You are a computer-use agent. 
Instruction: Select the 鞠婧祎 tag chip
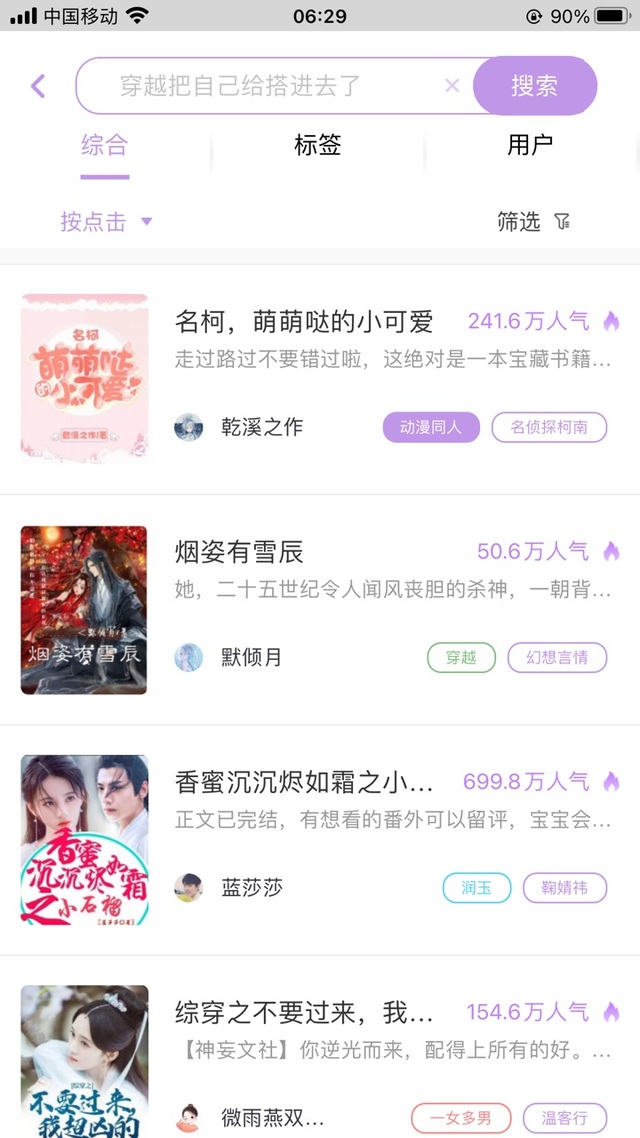pyautogui.click(x=565, y=888)
